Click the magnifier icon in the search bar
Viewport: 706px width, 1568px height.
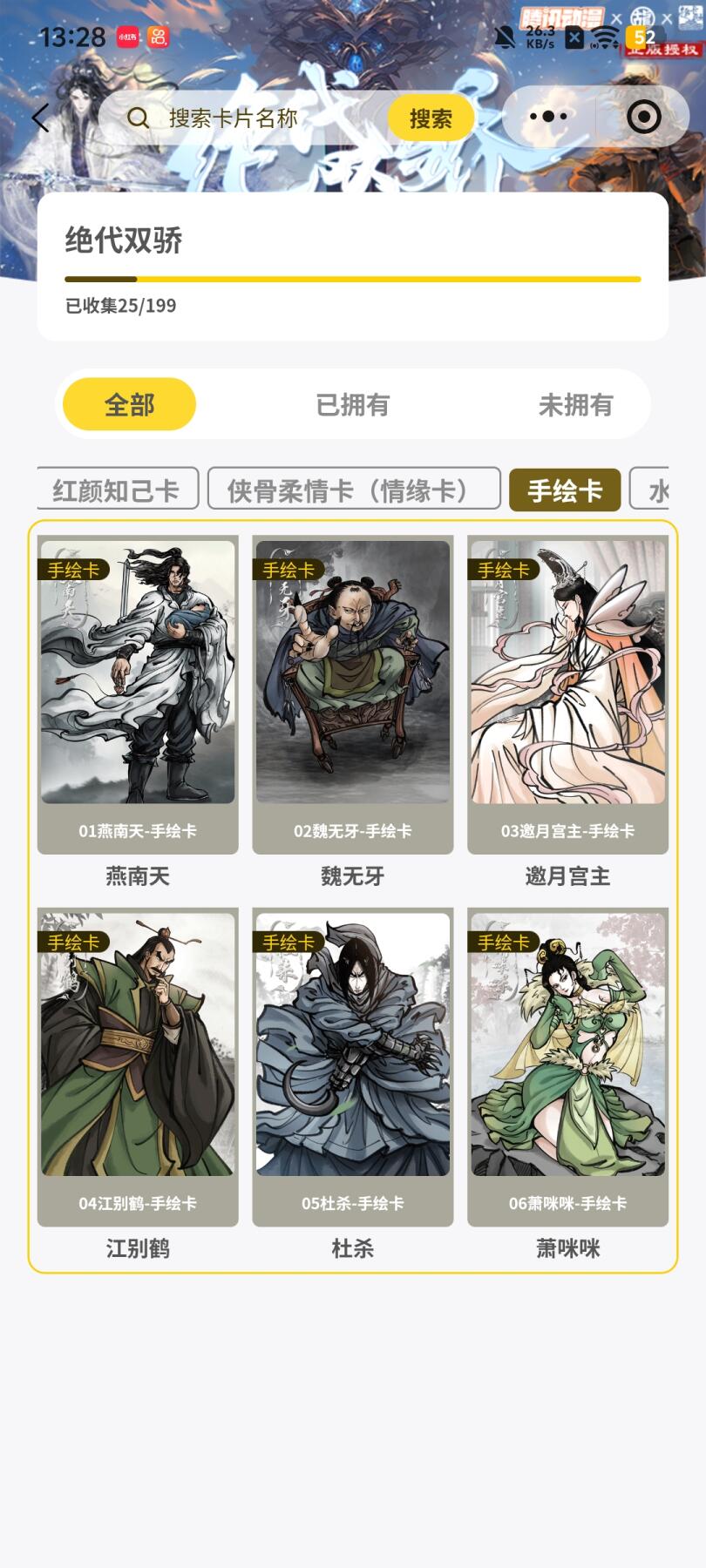(138, 118)
